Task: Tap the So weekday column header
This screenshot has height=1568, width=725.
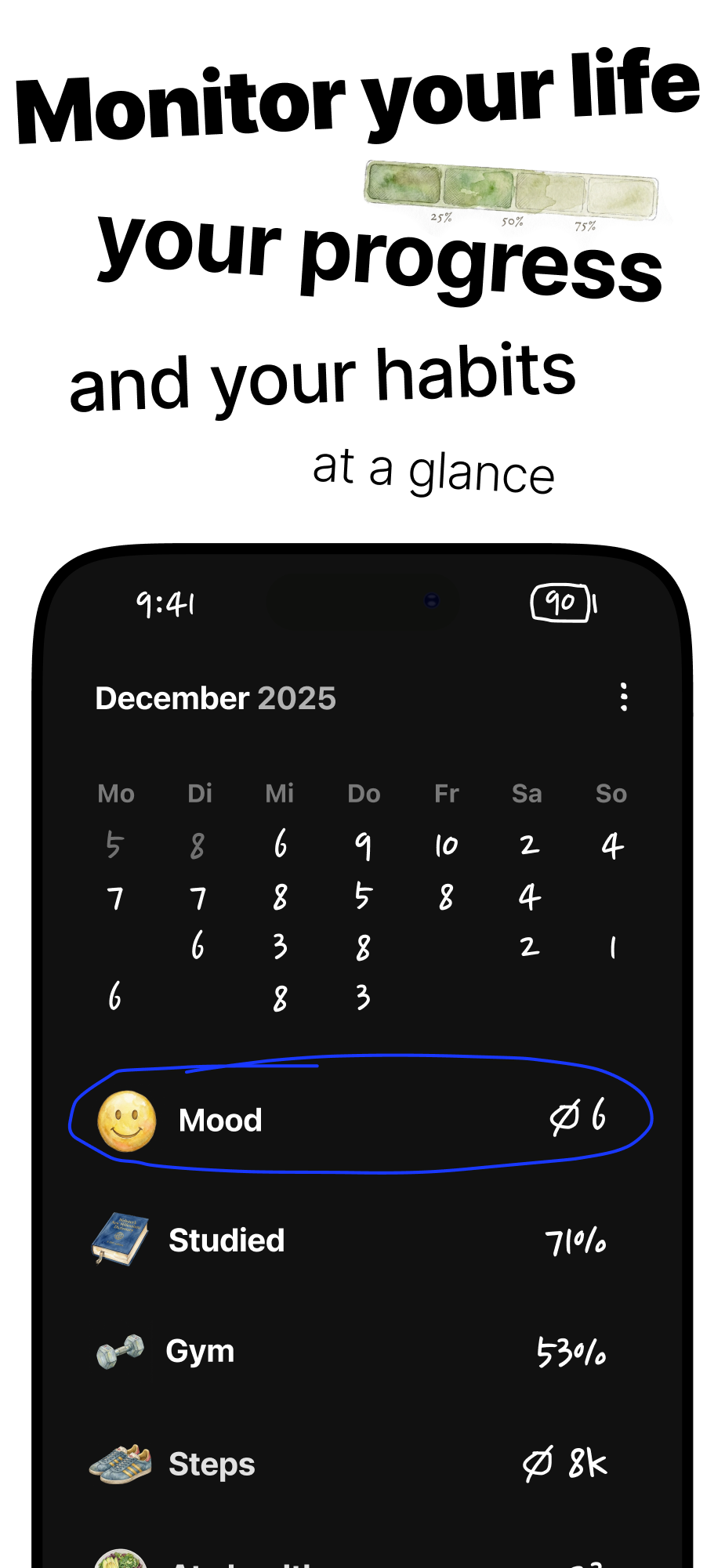Action: point(611,794)
